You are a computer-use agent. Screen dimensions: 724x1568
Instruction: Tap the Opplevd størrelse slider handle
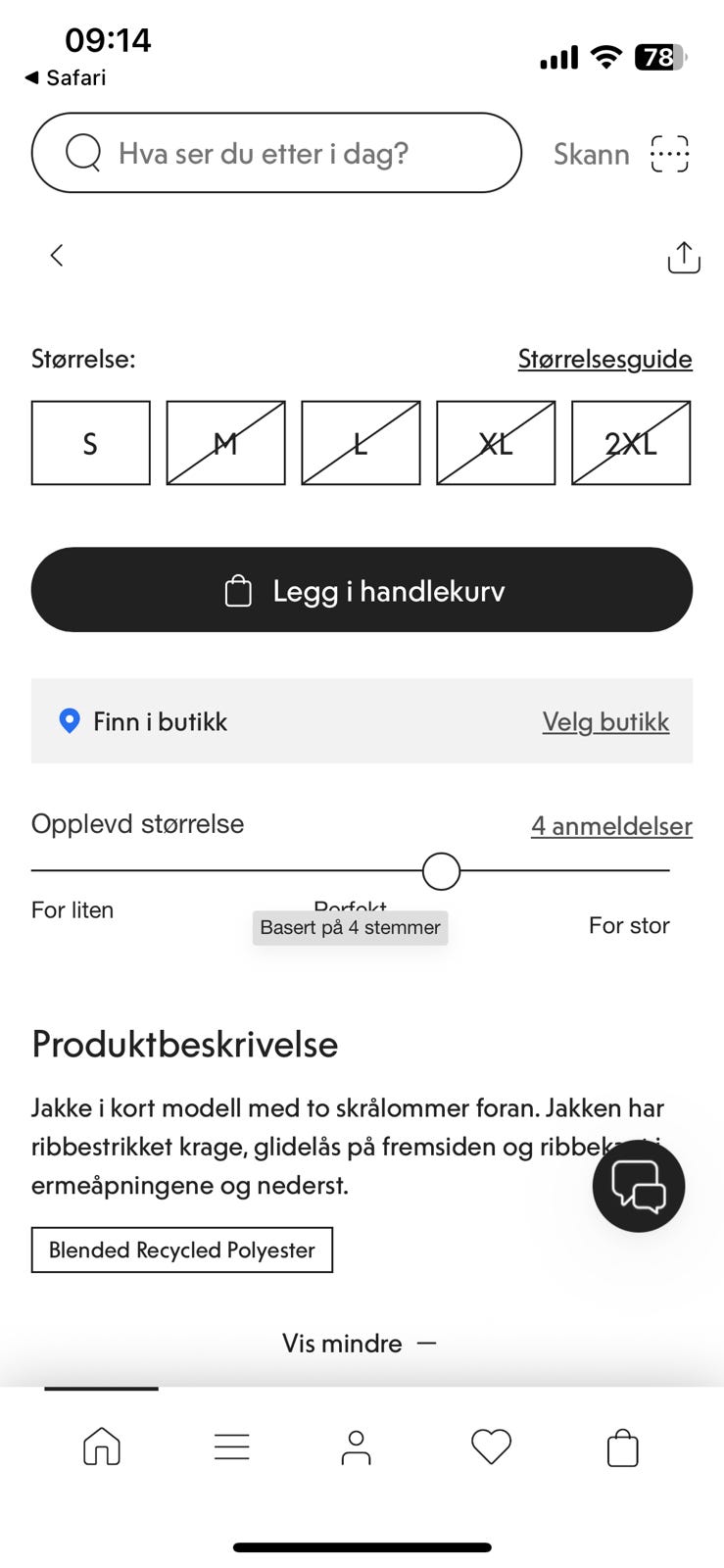(x=440, y=870)
